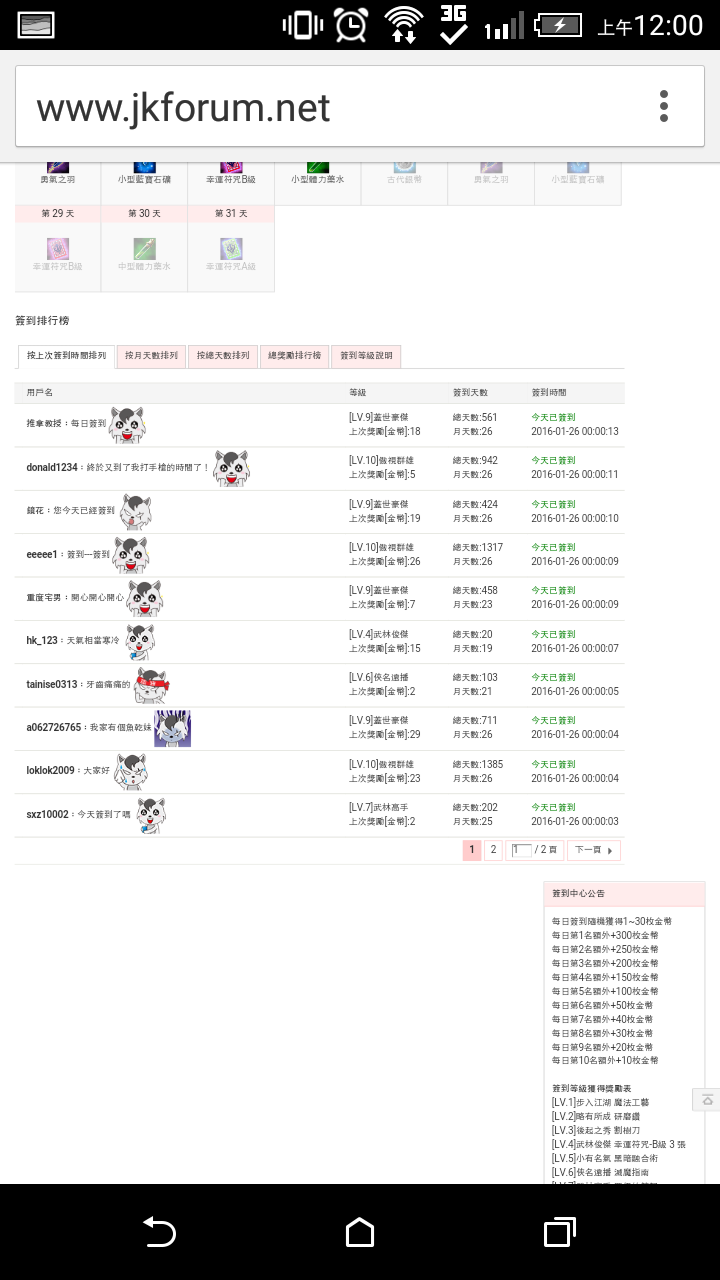Open donald1234's user profile
Screen dimensions: 720x1280
coord(52,467)
